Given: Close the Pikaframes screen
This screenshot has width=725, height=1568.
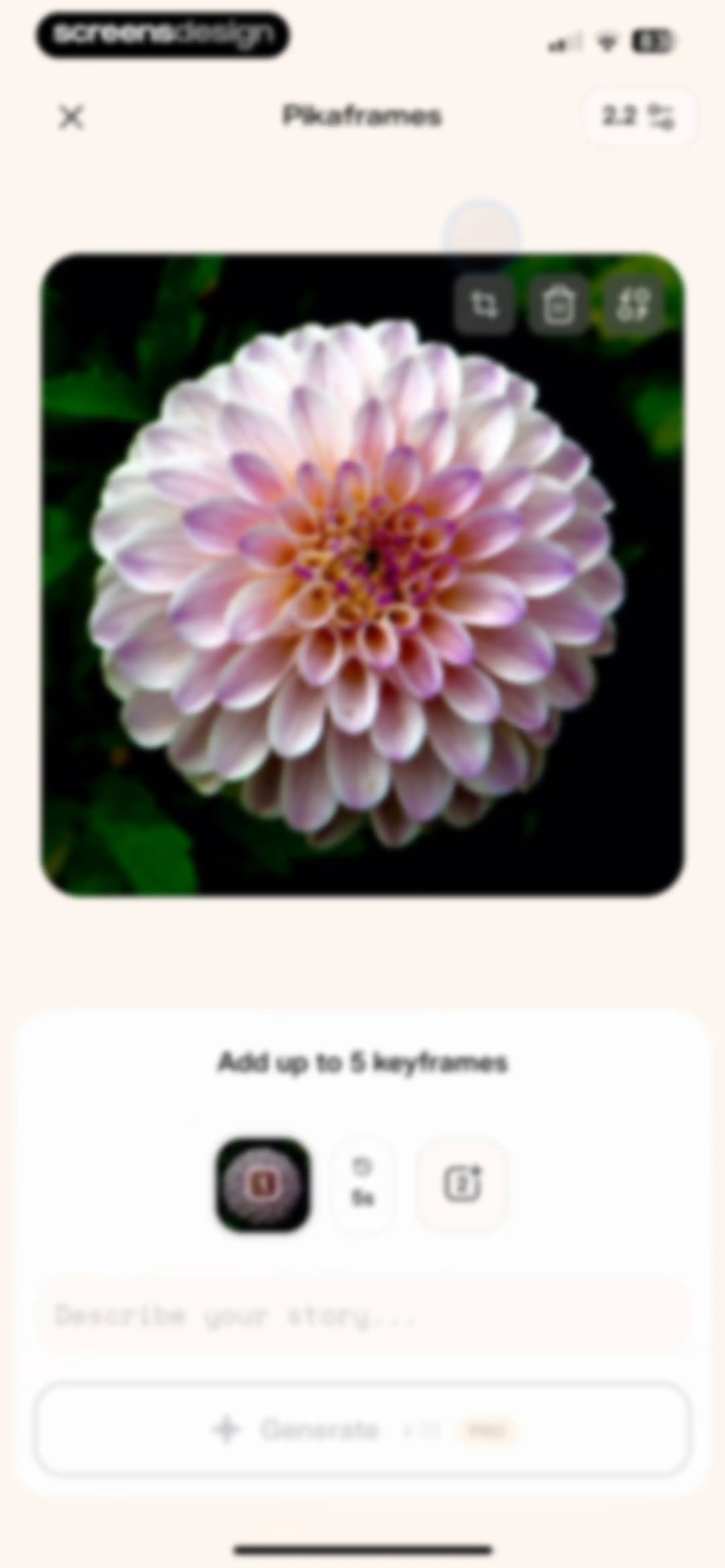Looking at the screenshot, I should click(71, 117).
